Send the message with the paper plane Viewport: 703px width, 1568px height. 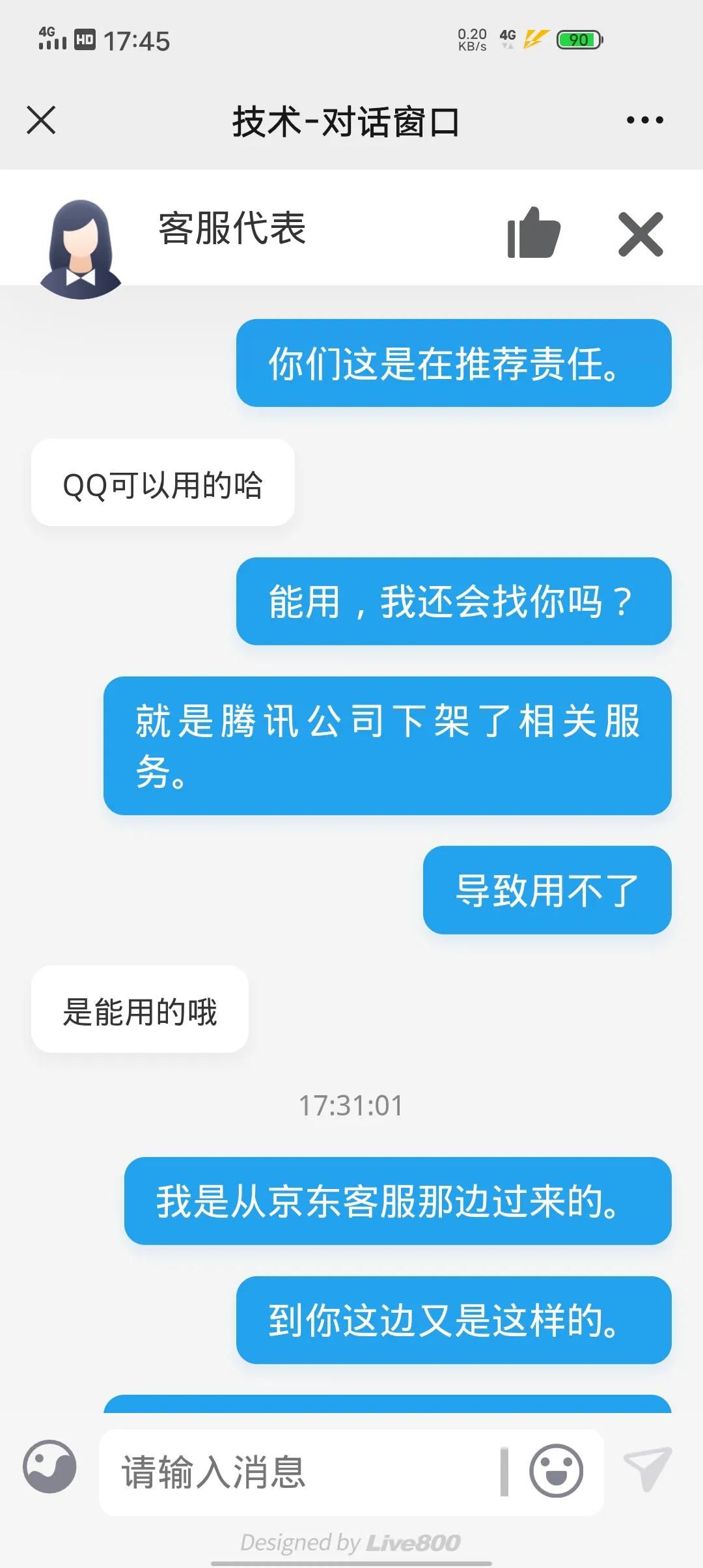click(647, 1469)
